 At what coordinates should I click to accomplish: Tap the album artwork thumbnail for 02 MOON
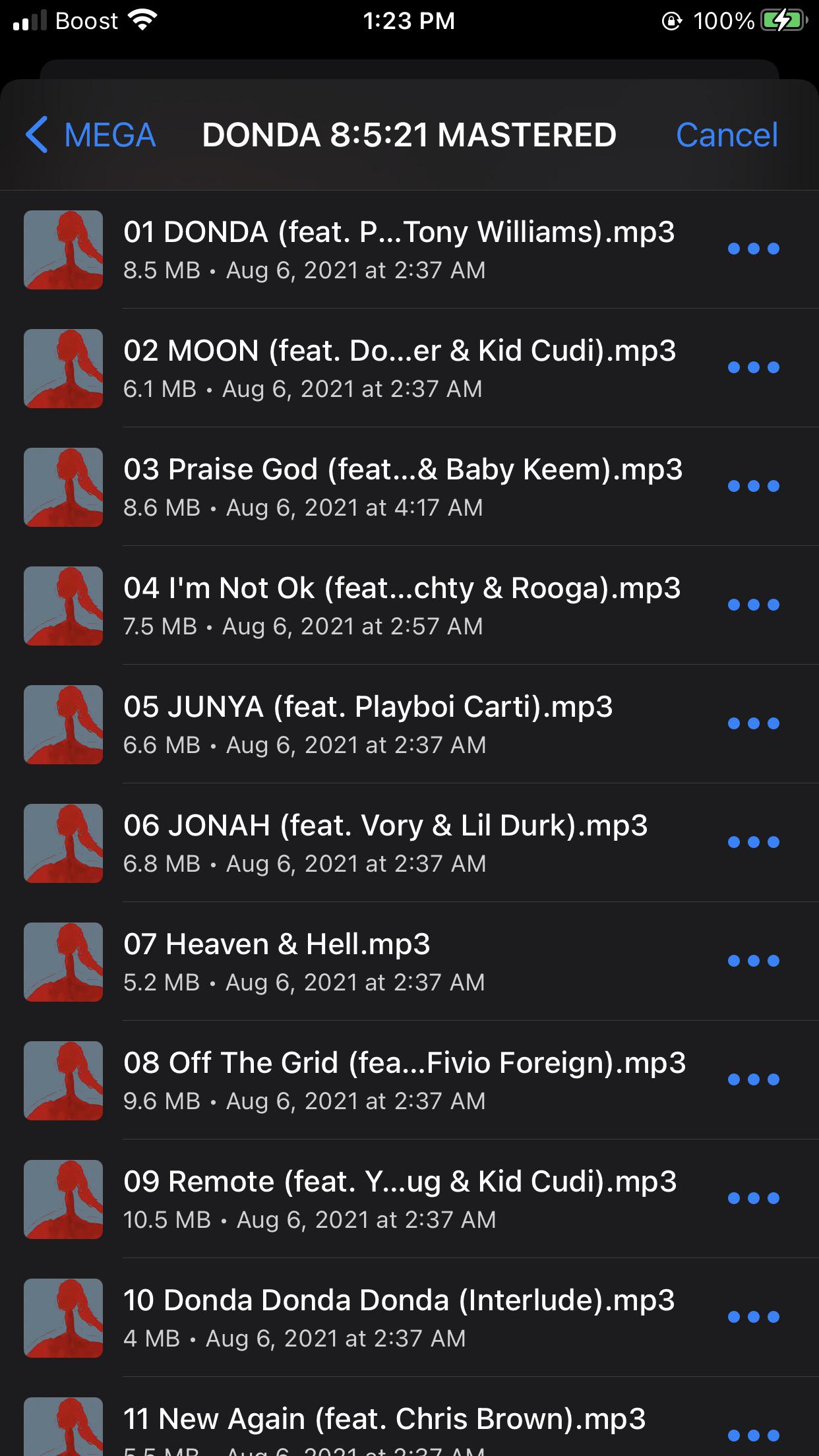[x=63, y=368]
